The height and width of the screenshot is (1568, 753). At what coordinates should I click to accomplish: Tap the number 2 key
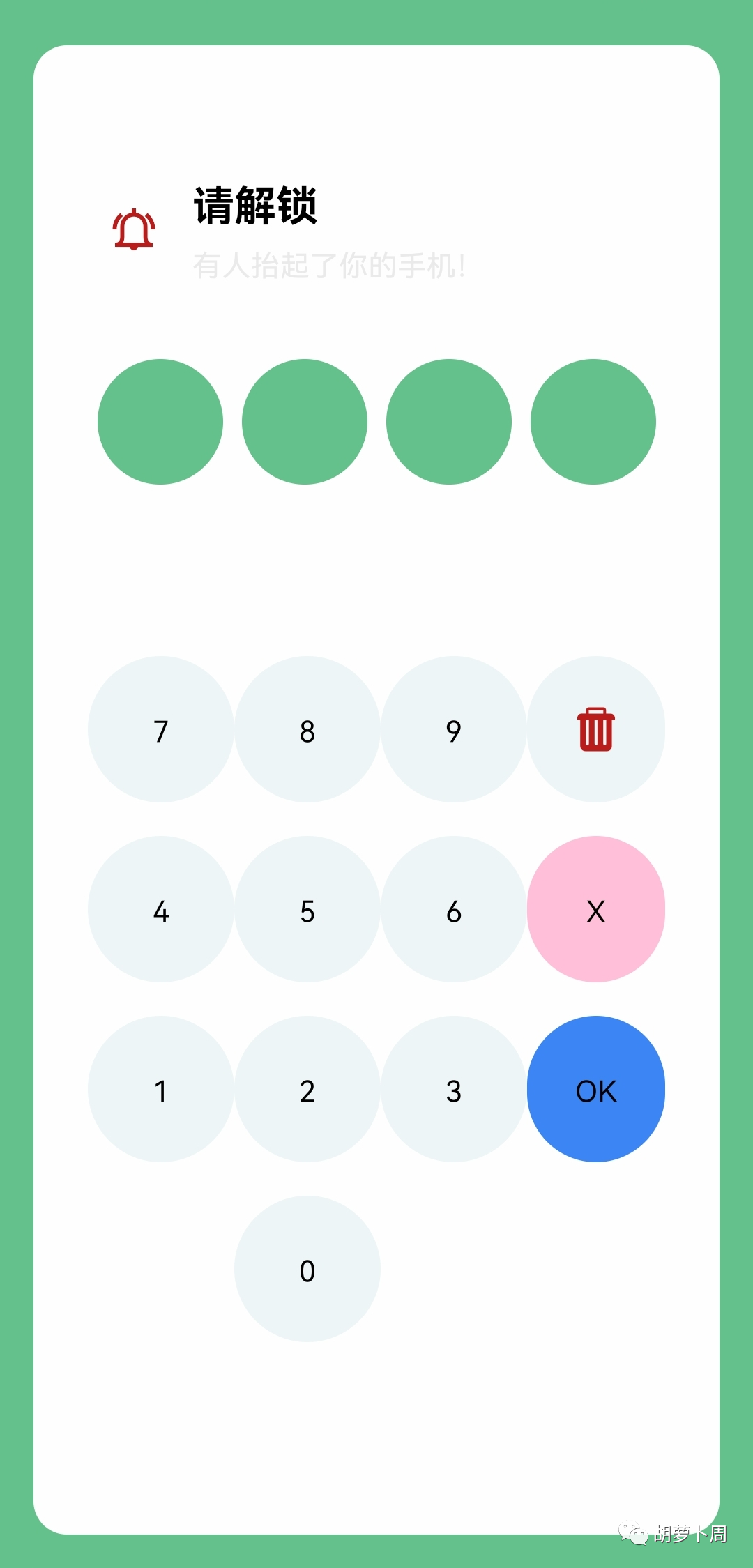(307, 1089)
